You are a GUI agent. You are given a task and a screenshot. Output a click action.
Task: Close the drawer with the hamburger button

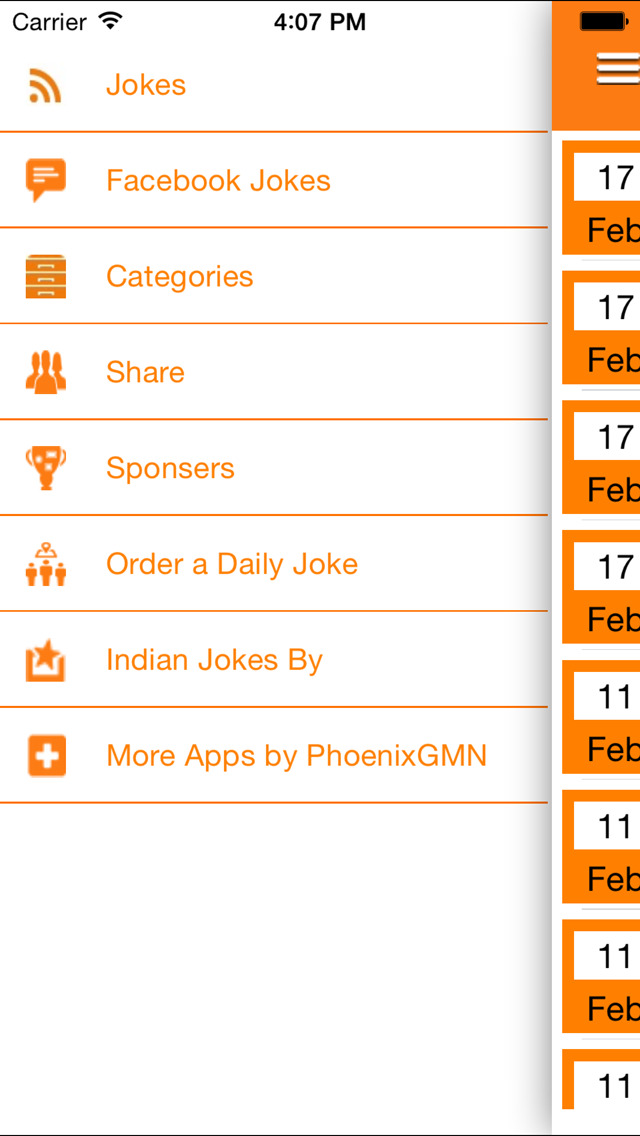point(618,70)
